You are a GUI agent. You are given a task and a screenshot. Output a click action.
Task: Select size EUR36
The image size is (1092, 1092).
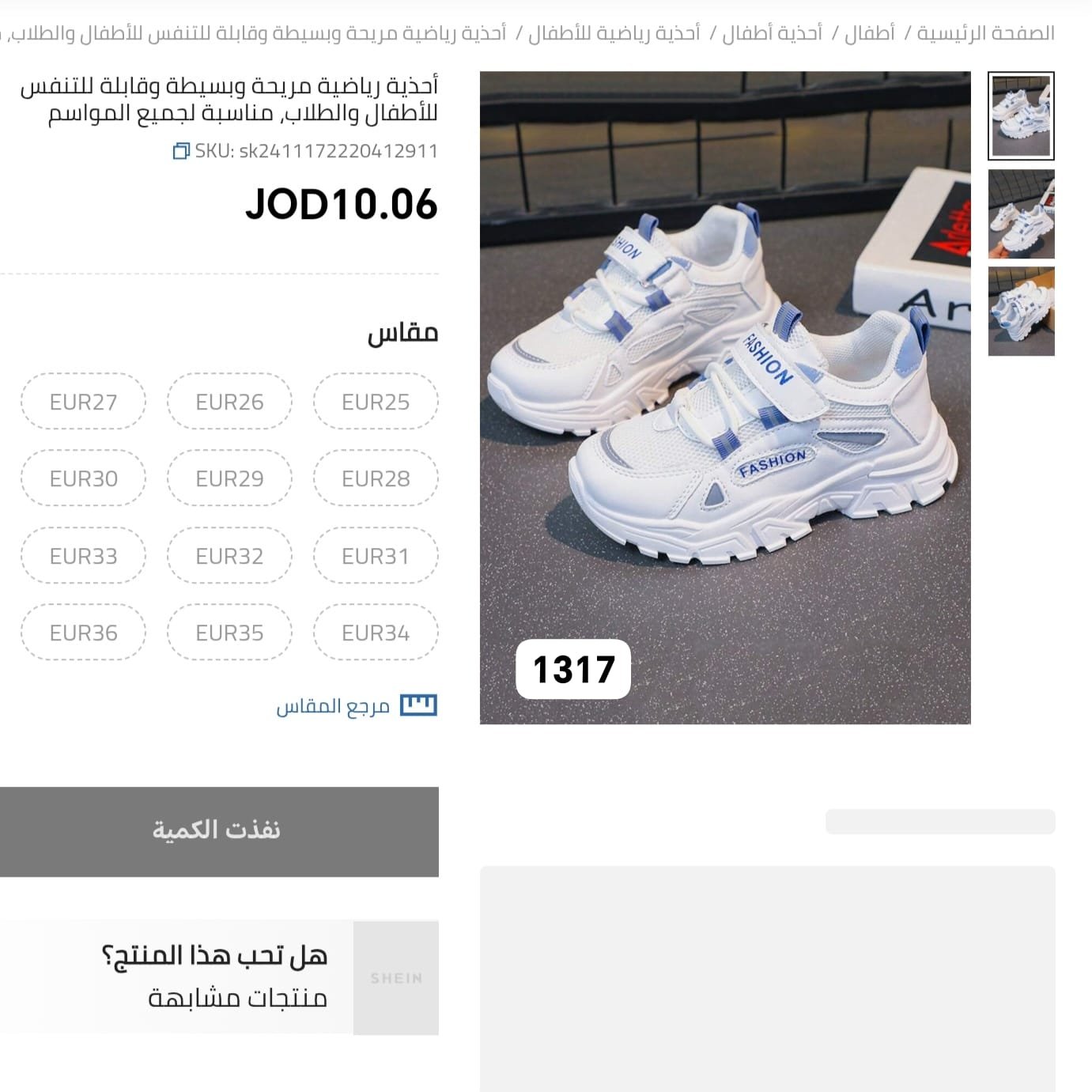click(83, 633)
